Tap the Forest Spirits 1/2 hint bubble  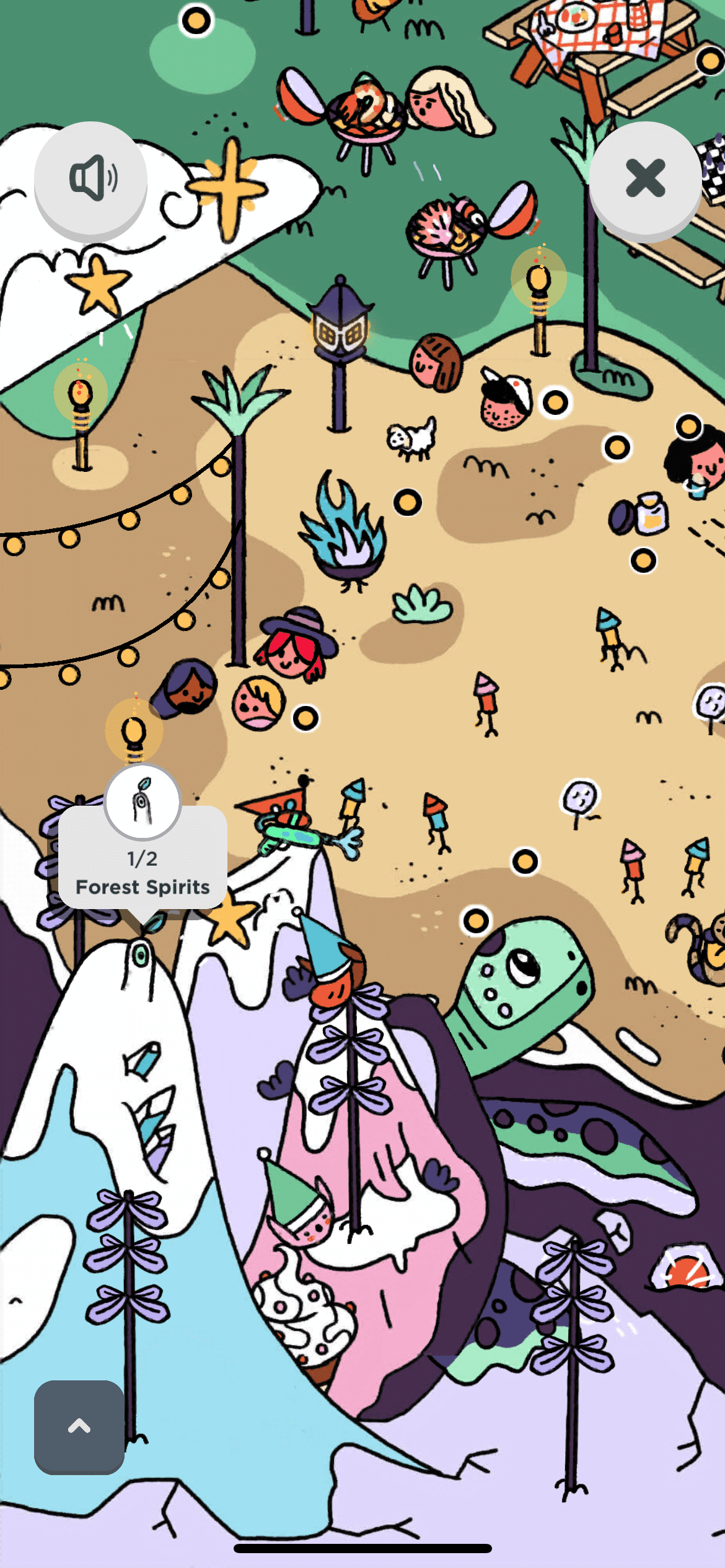tap(143, 858)
